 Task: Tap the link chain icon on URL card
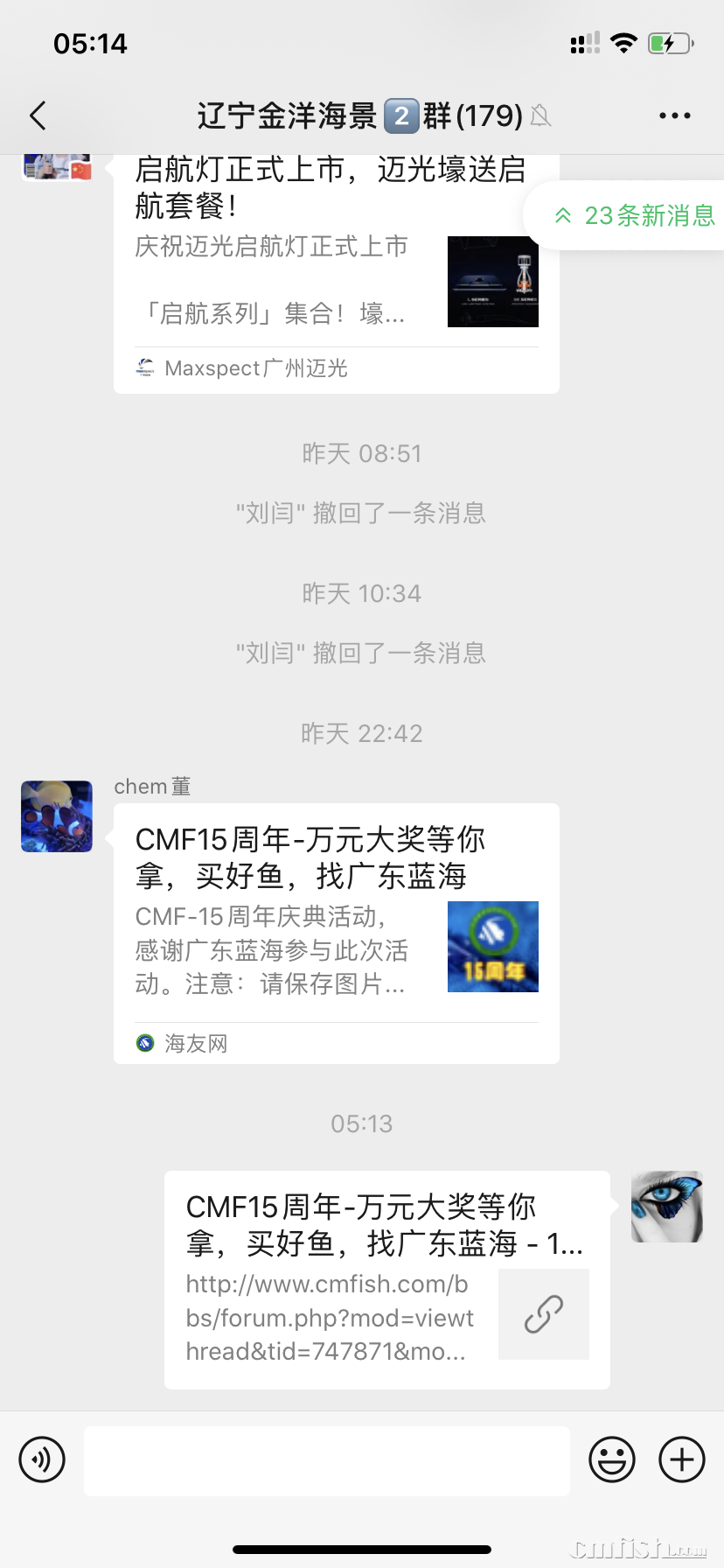(x=544, y=1315)
